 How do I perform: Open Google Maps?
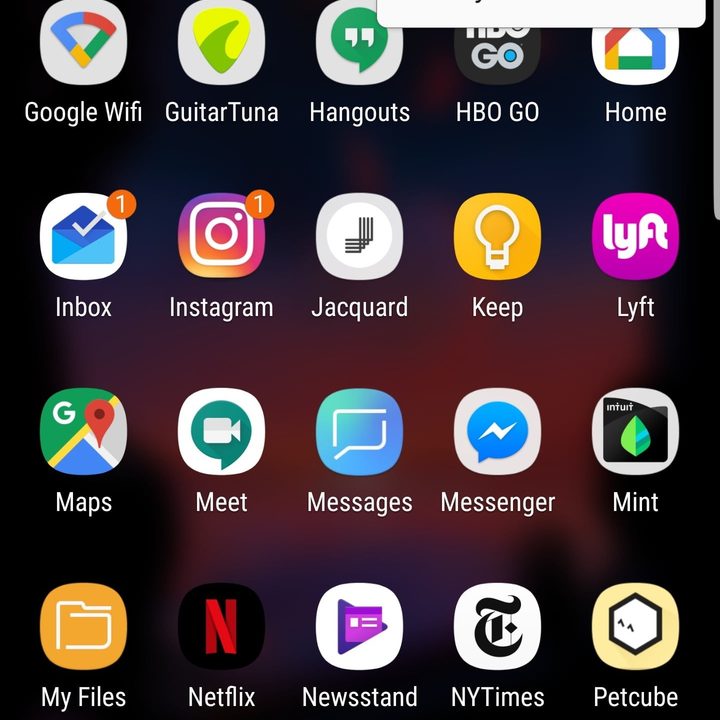coord(83,432)
